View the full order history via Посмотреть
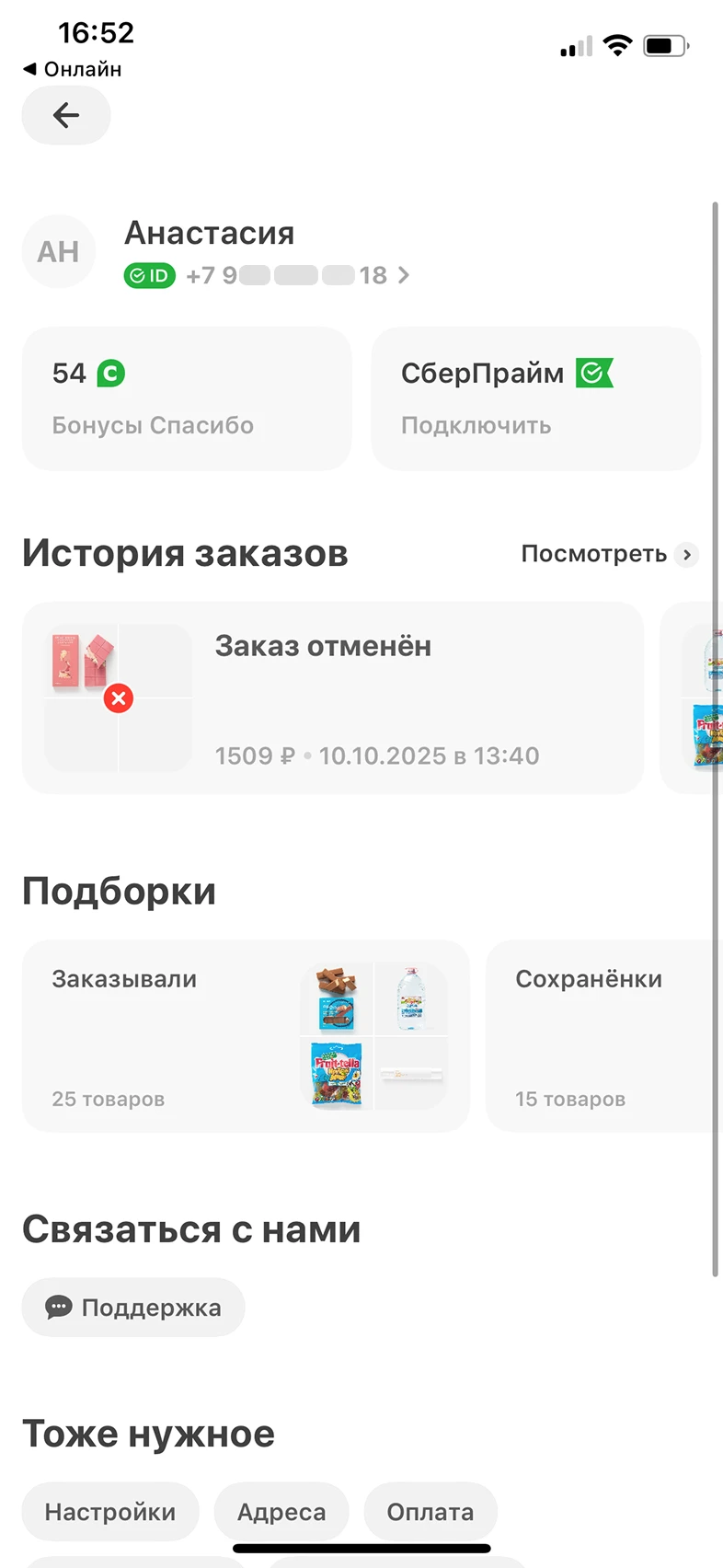The image size is (723, 1568). click(609, 554)
